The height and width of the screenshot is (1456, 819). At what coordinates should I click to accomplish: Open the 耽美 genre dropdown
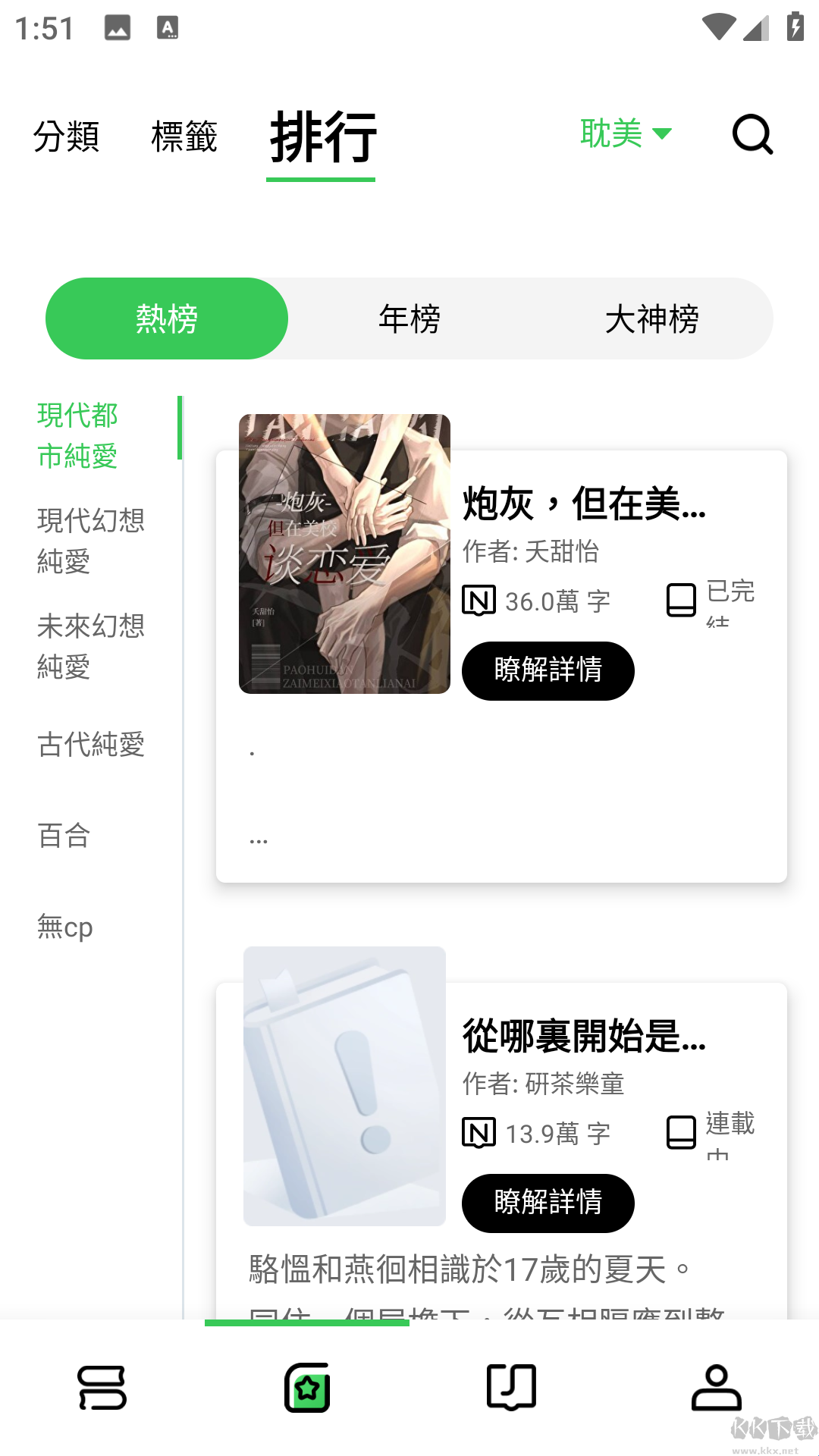pyautogui.click(x=625, y=133)
